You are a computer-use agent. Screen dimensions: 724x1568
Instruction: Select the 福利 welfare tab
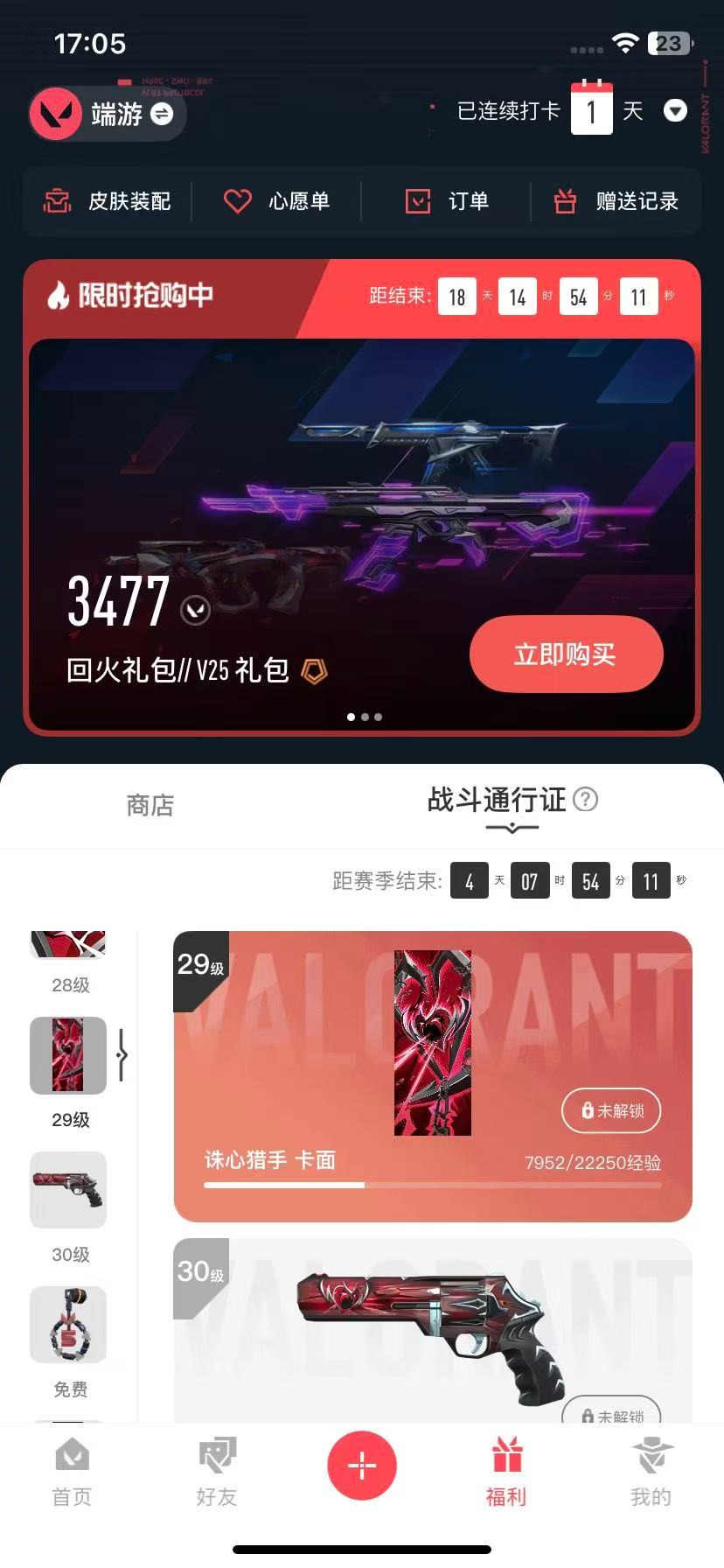click(507, 1470)
